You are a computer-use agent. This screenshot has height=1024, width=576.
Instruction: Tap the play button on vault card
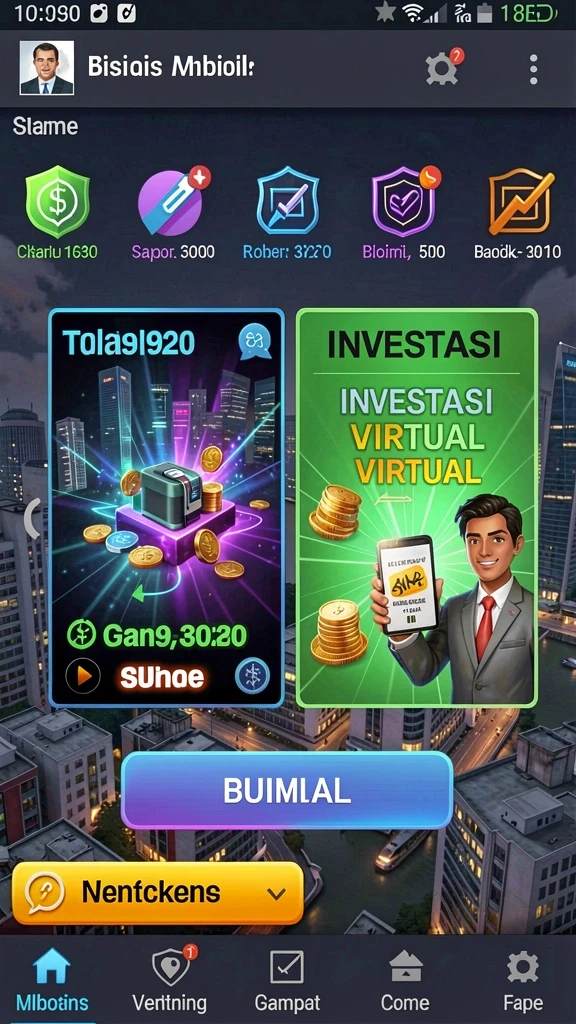(83, 676)
